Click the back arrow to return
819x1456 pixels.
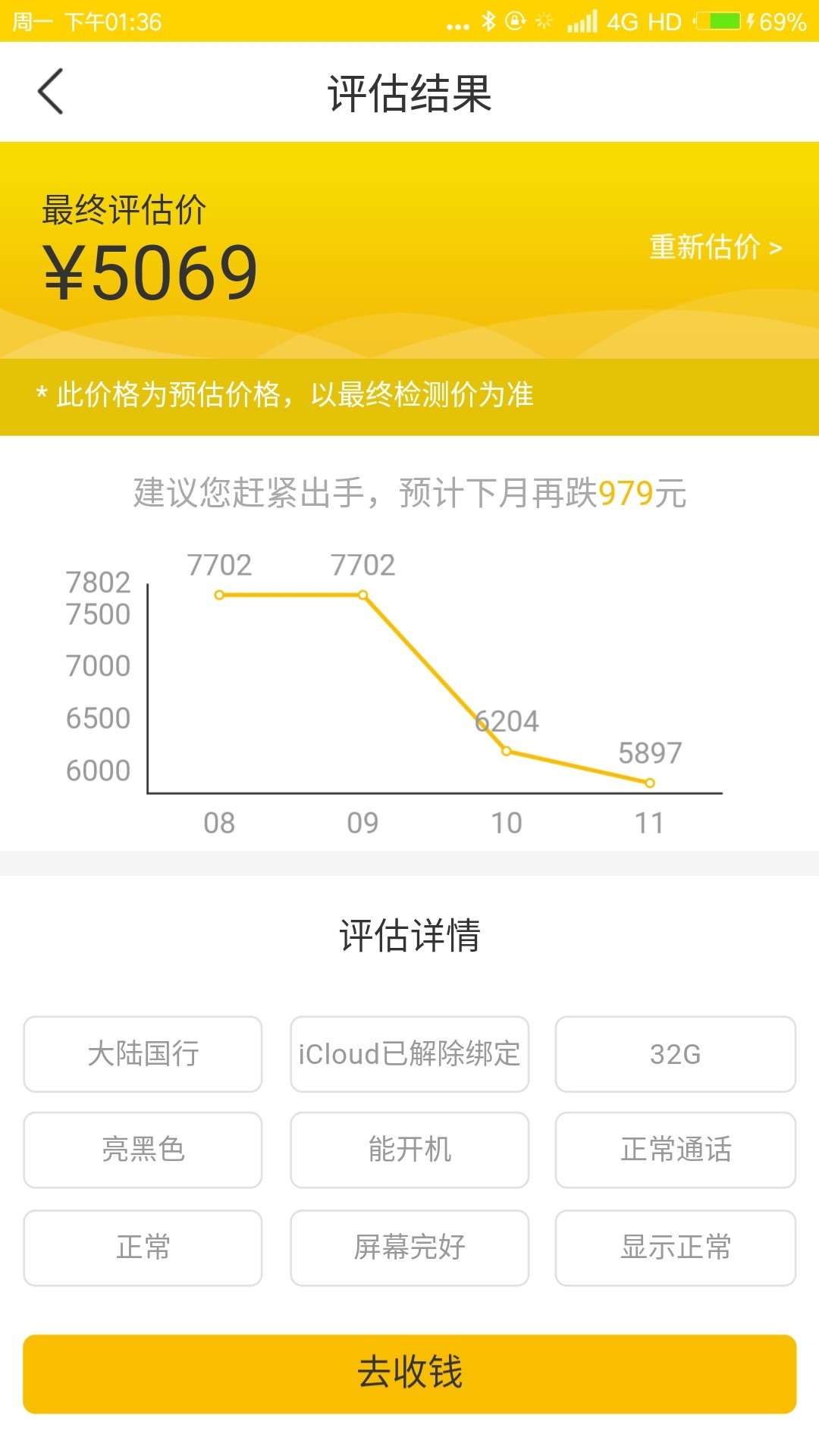coord(50,90)
